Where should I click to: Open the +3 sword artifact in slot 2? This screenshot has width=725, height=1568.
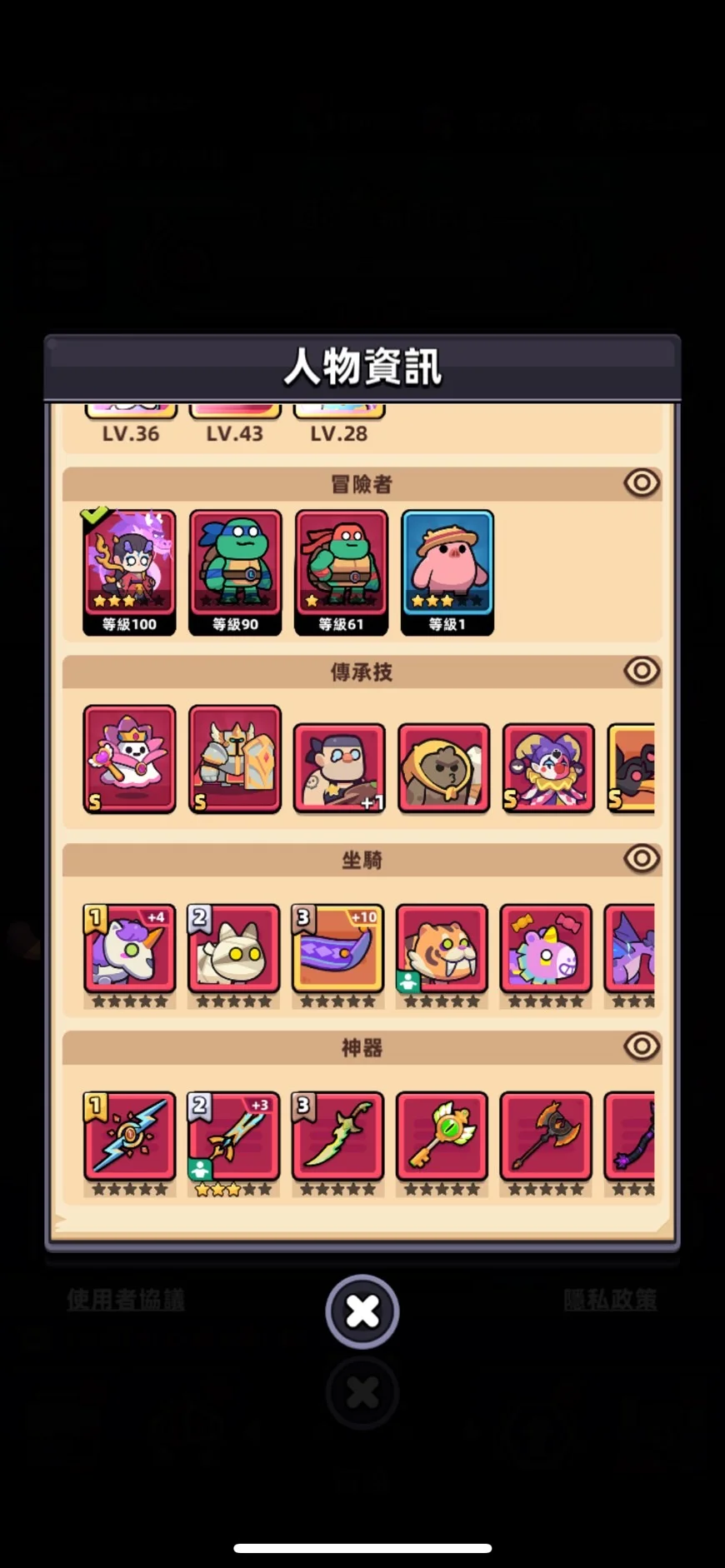coord(233,1136)
